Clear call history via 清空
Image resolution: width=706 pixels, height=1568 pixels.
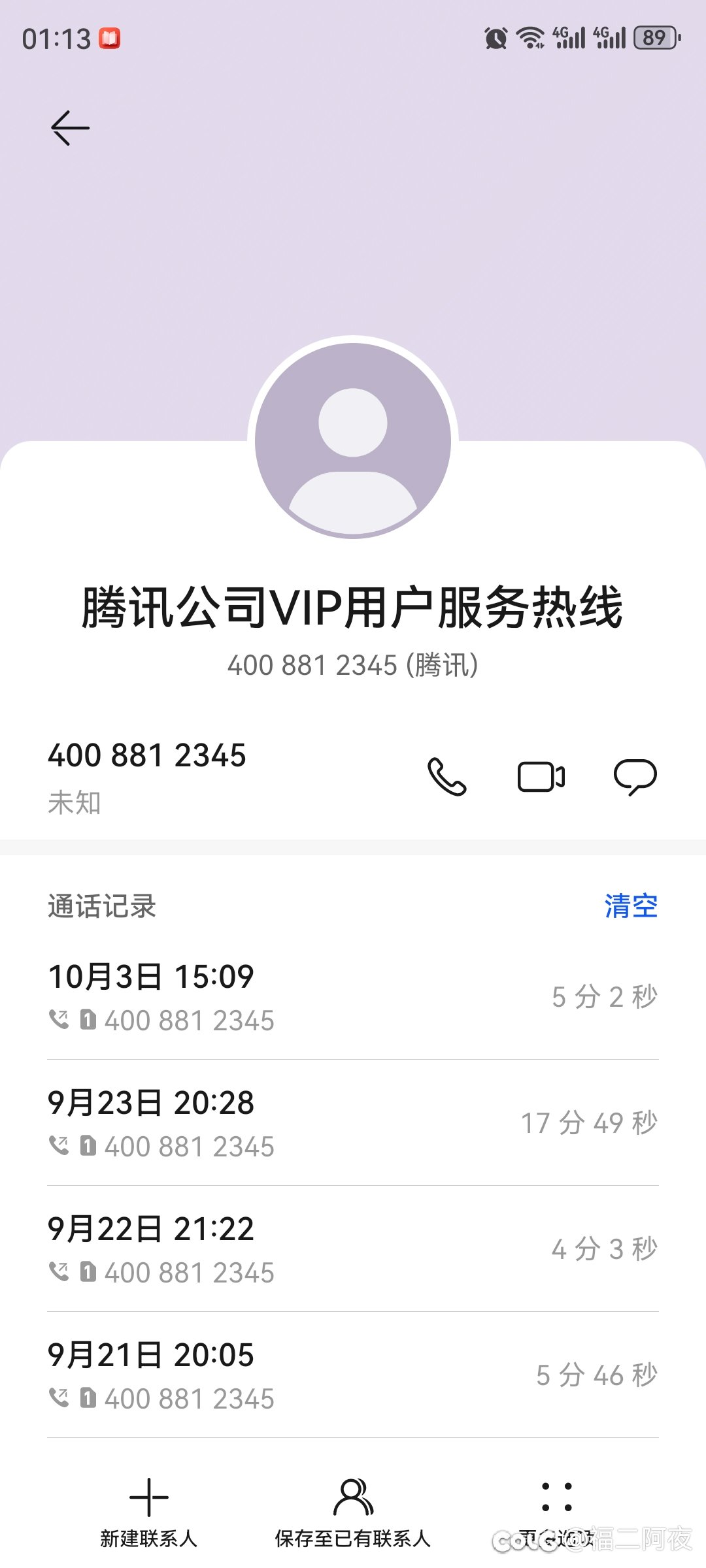click(630, 906)
